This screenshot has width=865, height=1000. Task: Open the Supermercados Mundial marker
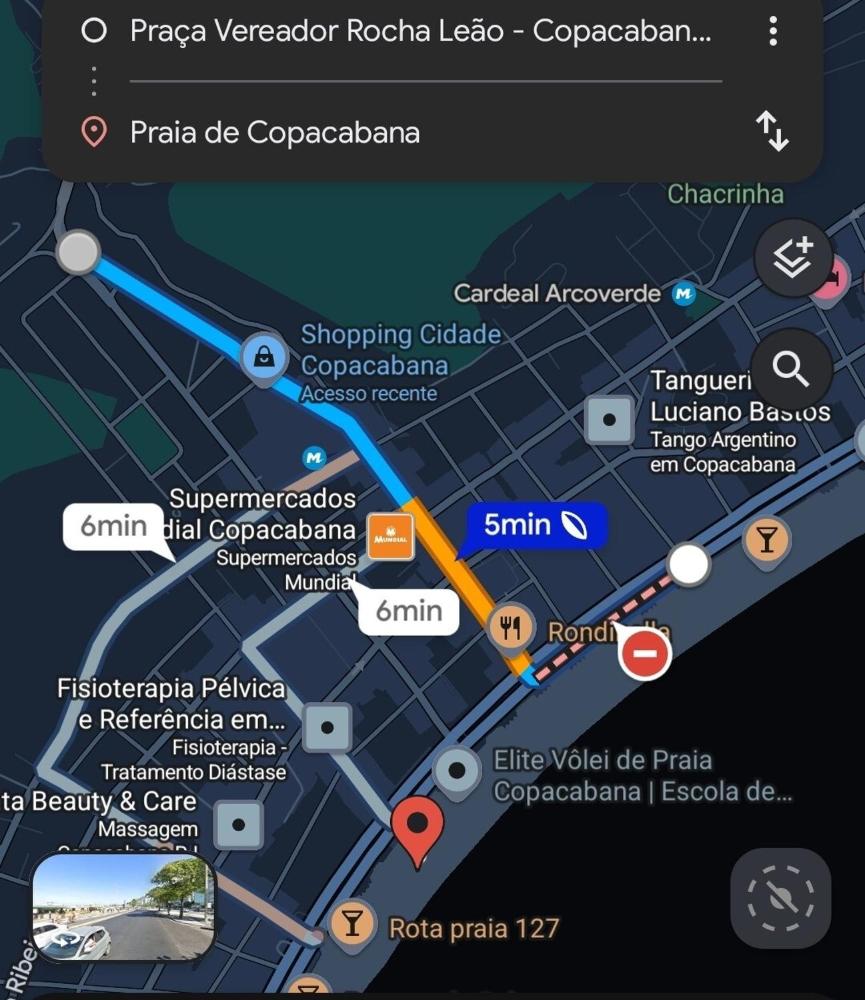[390, 537]
